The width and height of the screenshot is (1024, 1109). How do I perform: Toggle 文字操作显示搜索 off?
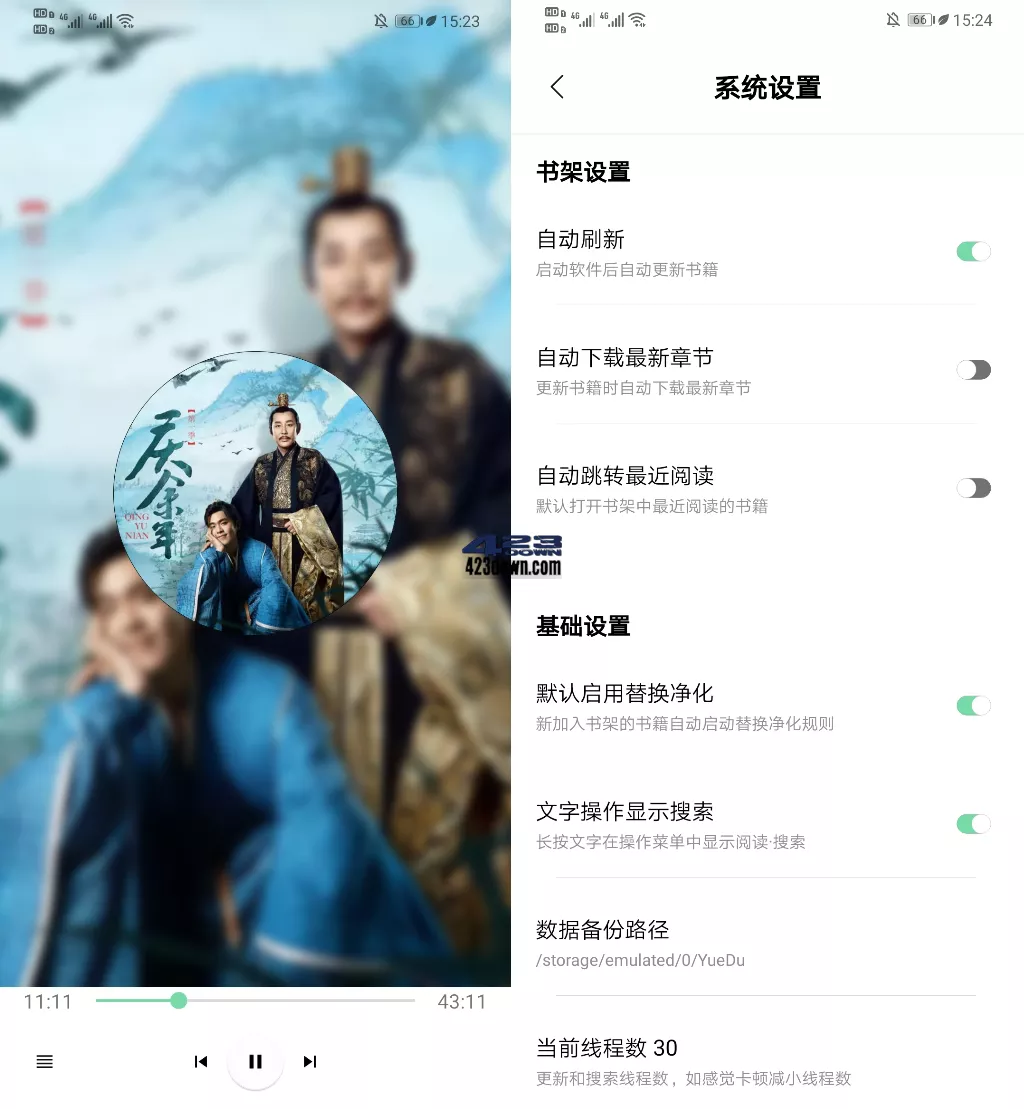[973, 824]
